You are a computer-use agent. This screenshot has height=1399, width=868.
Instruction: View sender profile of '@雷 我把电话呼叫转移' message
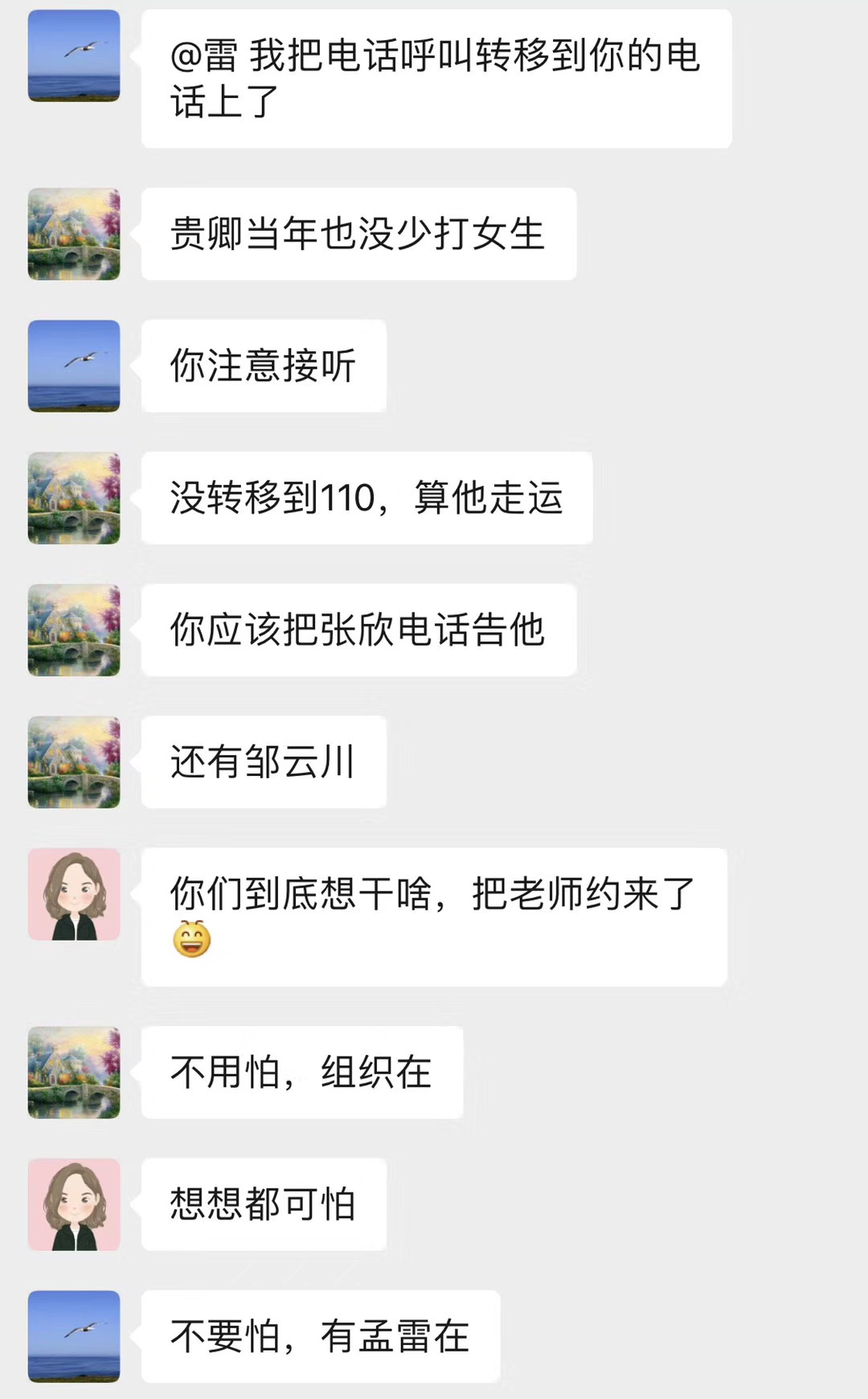click(x=74, y=55)
